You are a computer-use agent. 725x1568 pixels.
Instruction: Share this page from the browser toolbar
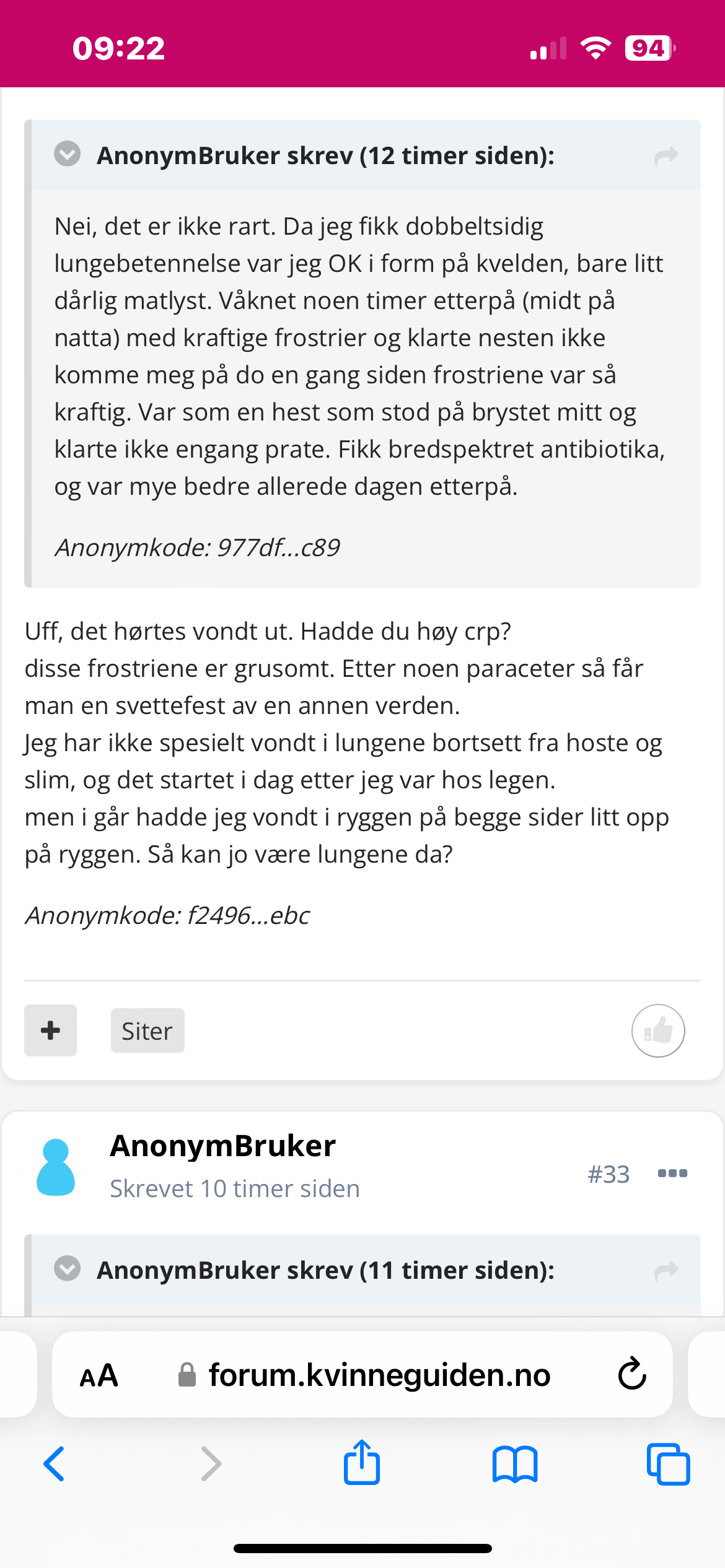[362, 1461]
